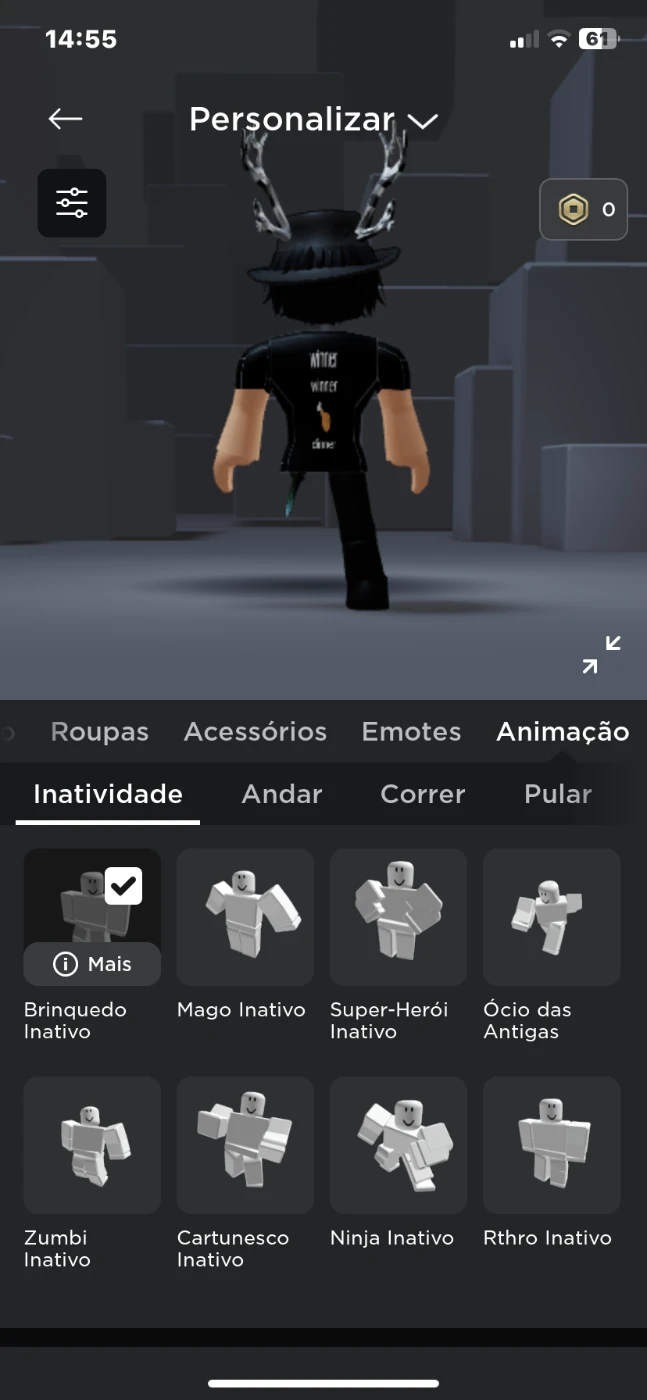
Task: Toggle the avatar preview size with the arrows icon
Action: (602, 655)
